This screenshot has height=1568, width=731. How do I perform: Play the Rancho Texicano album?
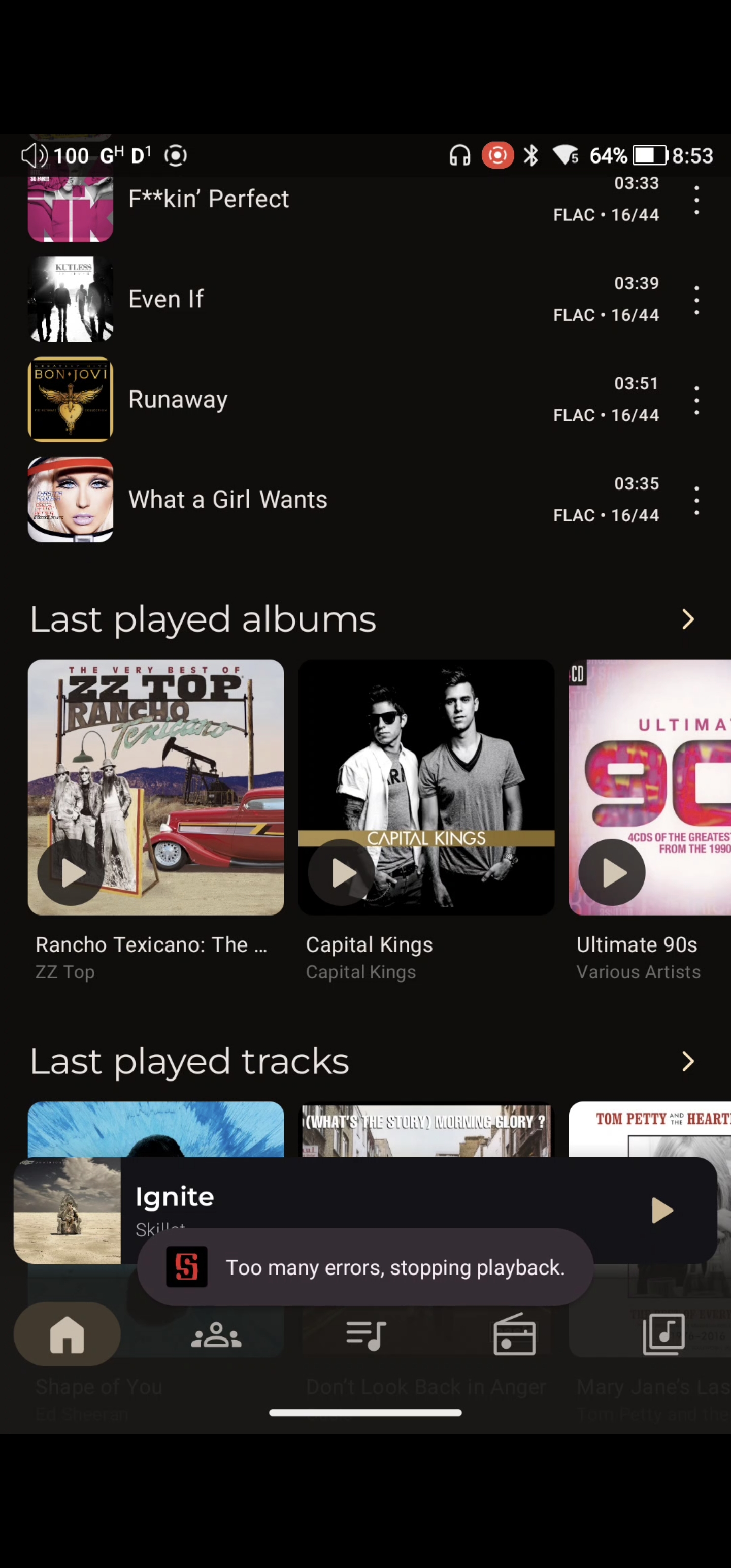click(71, 872)
